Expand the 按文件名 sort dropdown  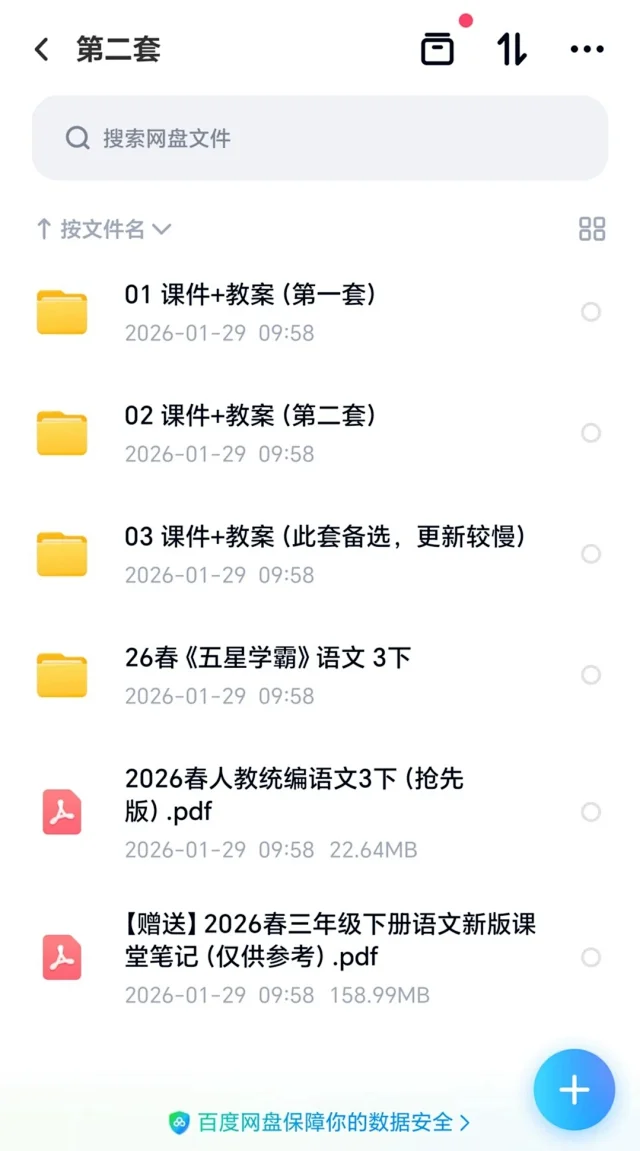[104, 229]
